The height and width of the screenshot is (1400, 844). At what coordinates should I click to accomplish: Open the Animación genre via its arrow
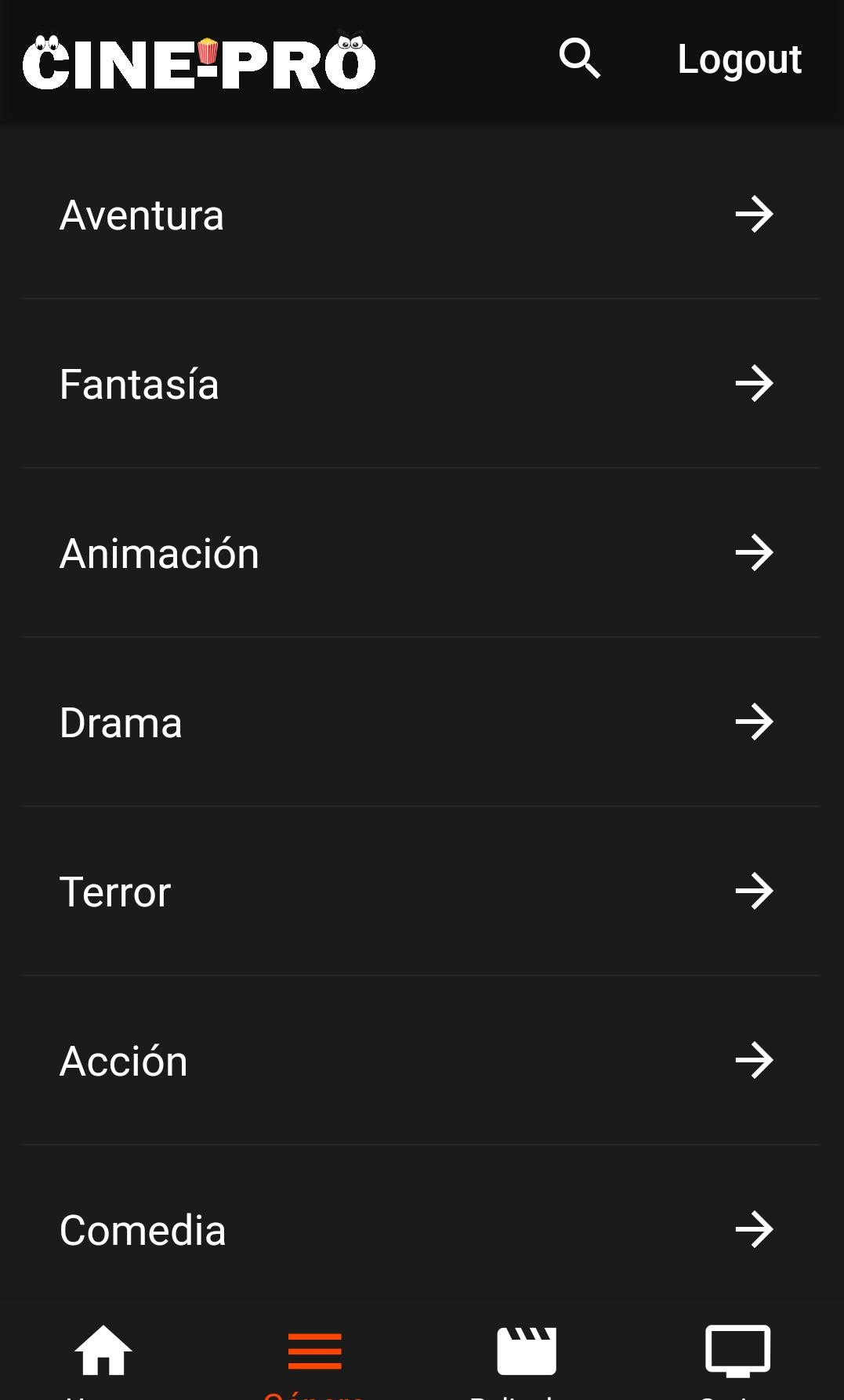[x=753, y=552]
